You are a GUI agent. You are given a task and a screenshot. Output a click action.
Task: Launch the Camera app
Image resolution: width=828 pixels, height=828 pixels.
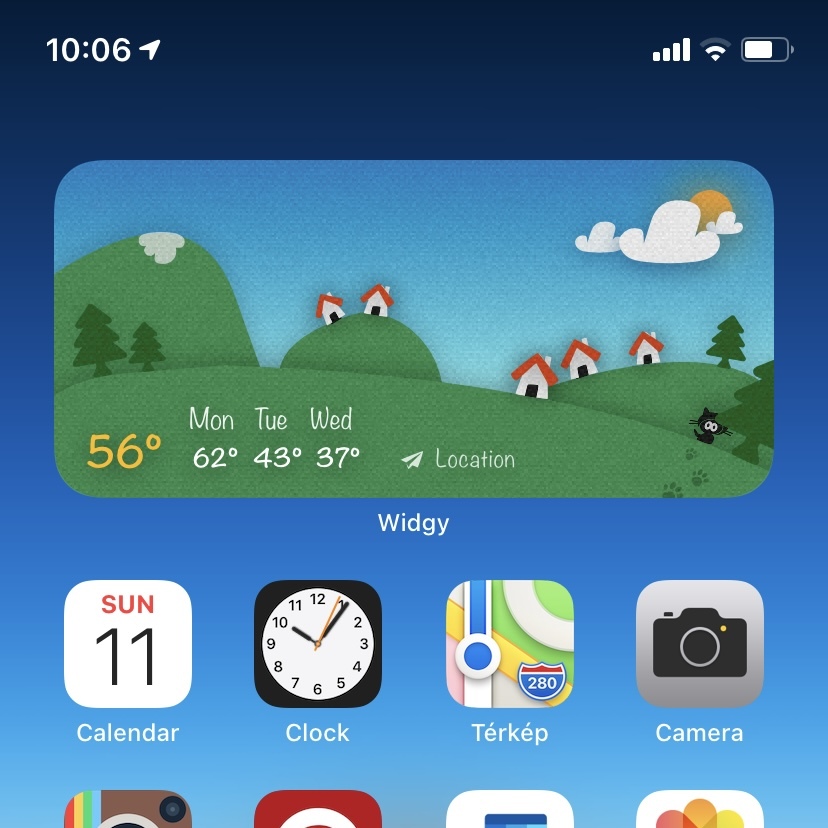coord(699,644)
